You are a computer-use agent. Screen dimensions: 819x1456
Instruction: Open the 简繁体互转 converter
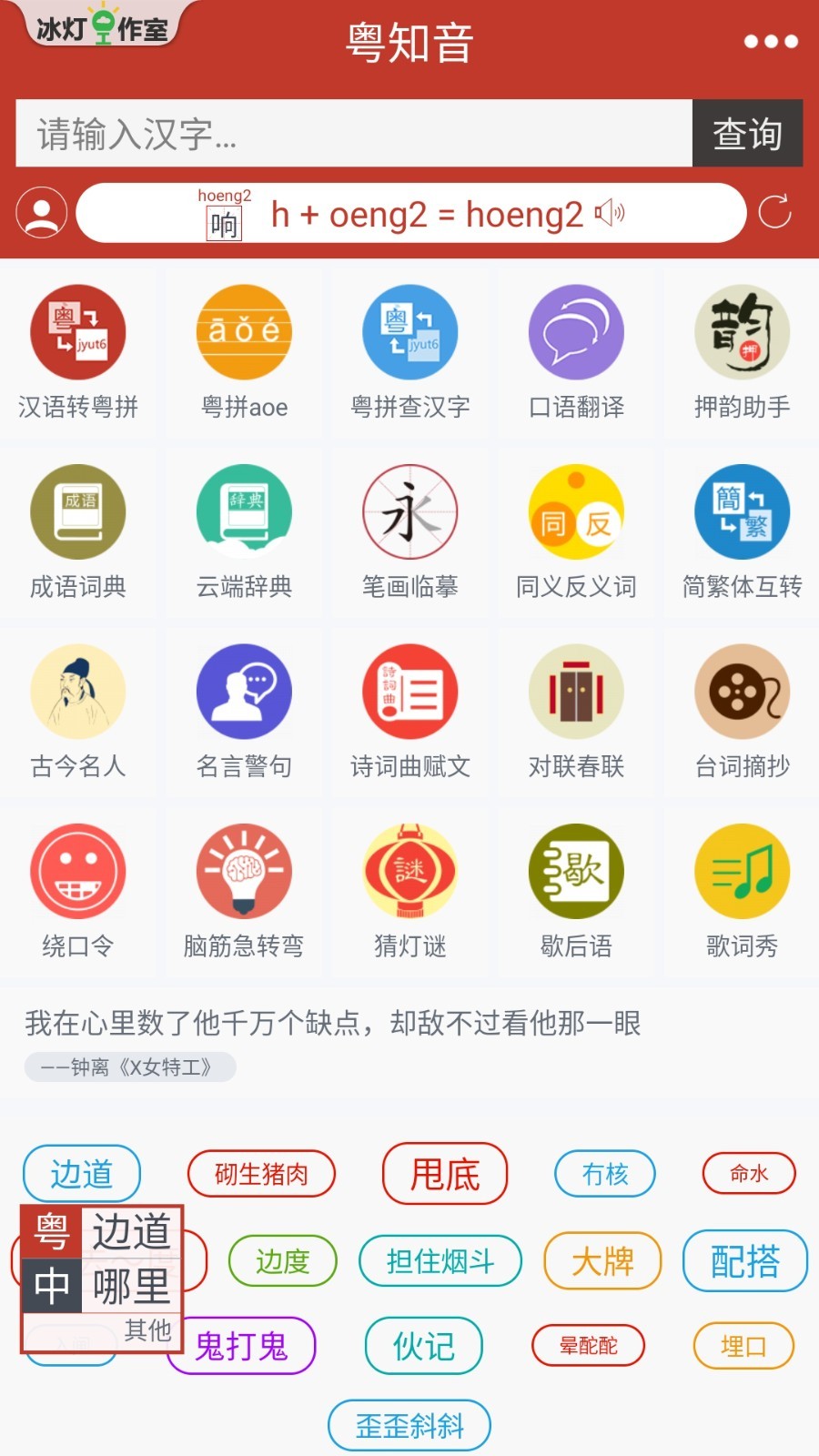[x=741, y=533]
